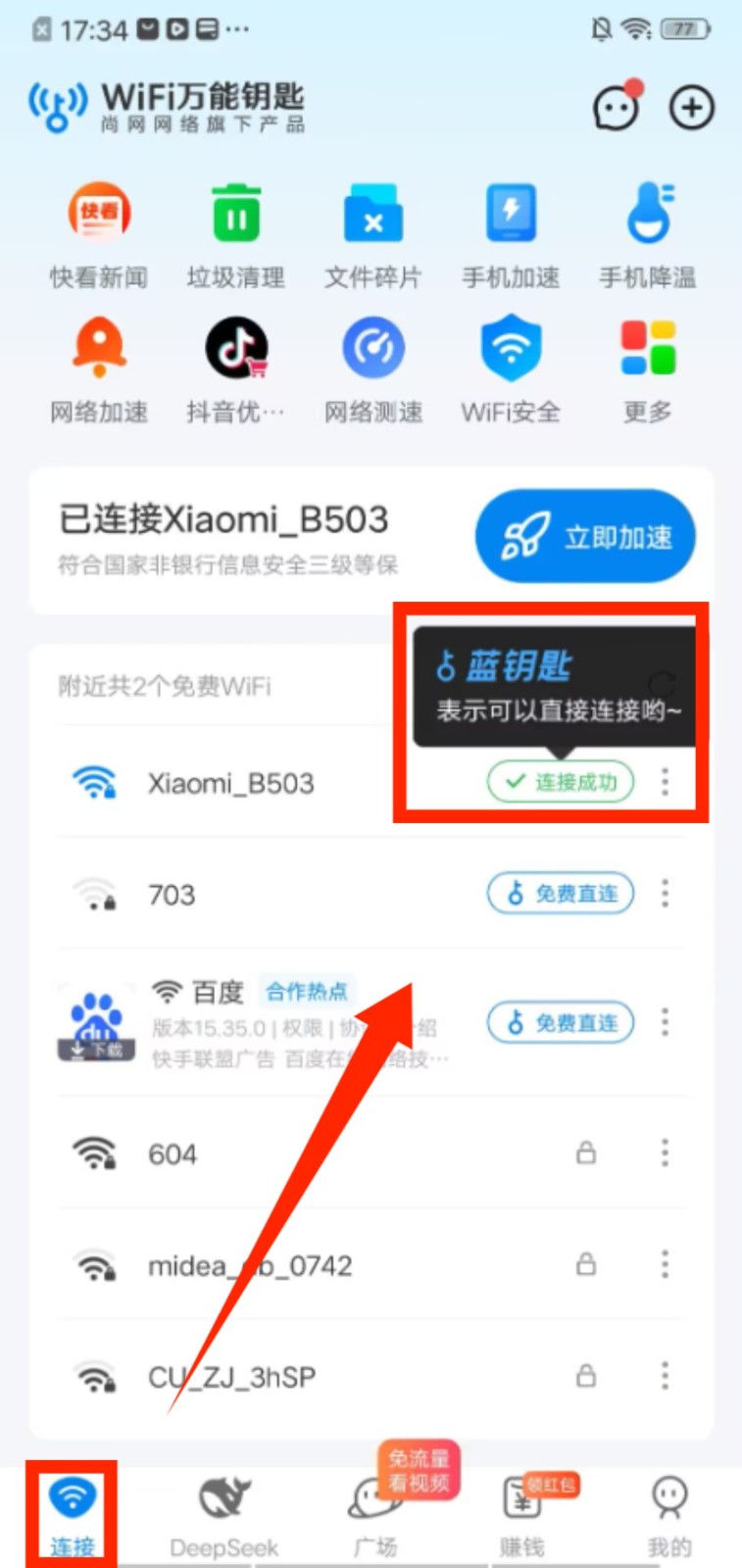Viewport: 742px width, 1568px height.
Task: Go to the 赚钱 tab
Action: [x=522, y=1515]
